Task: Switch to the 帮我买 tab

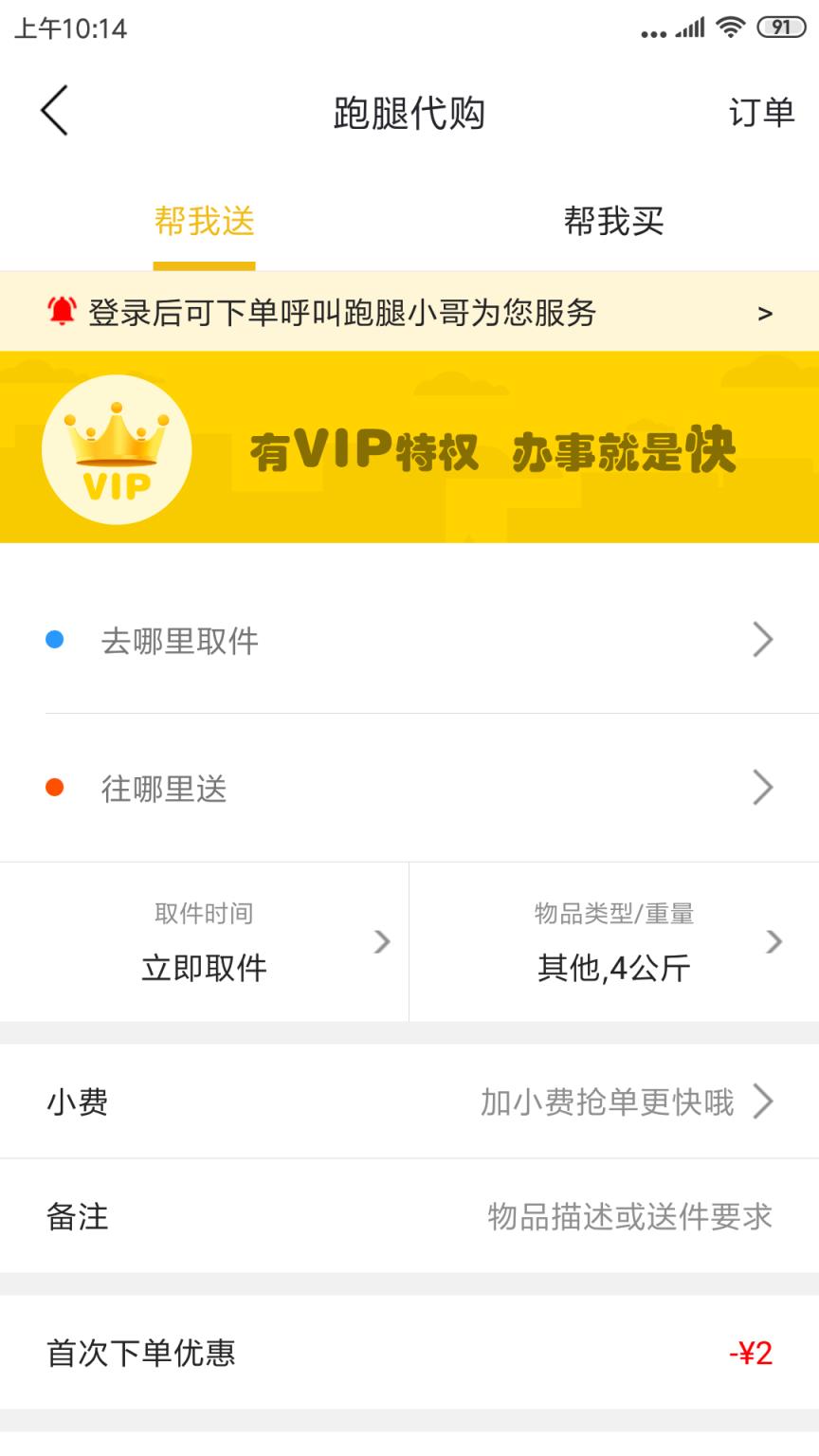Action: 613,222
